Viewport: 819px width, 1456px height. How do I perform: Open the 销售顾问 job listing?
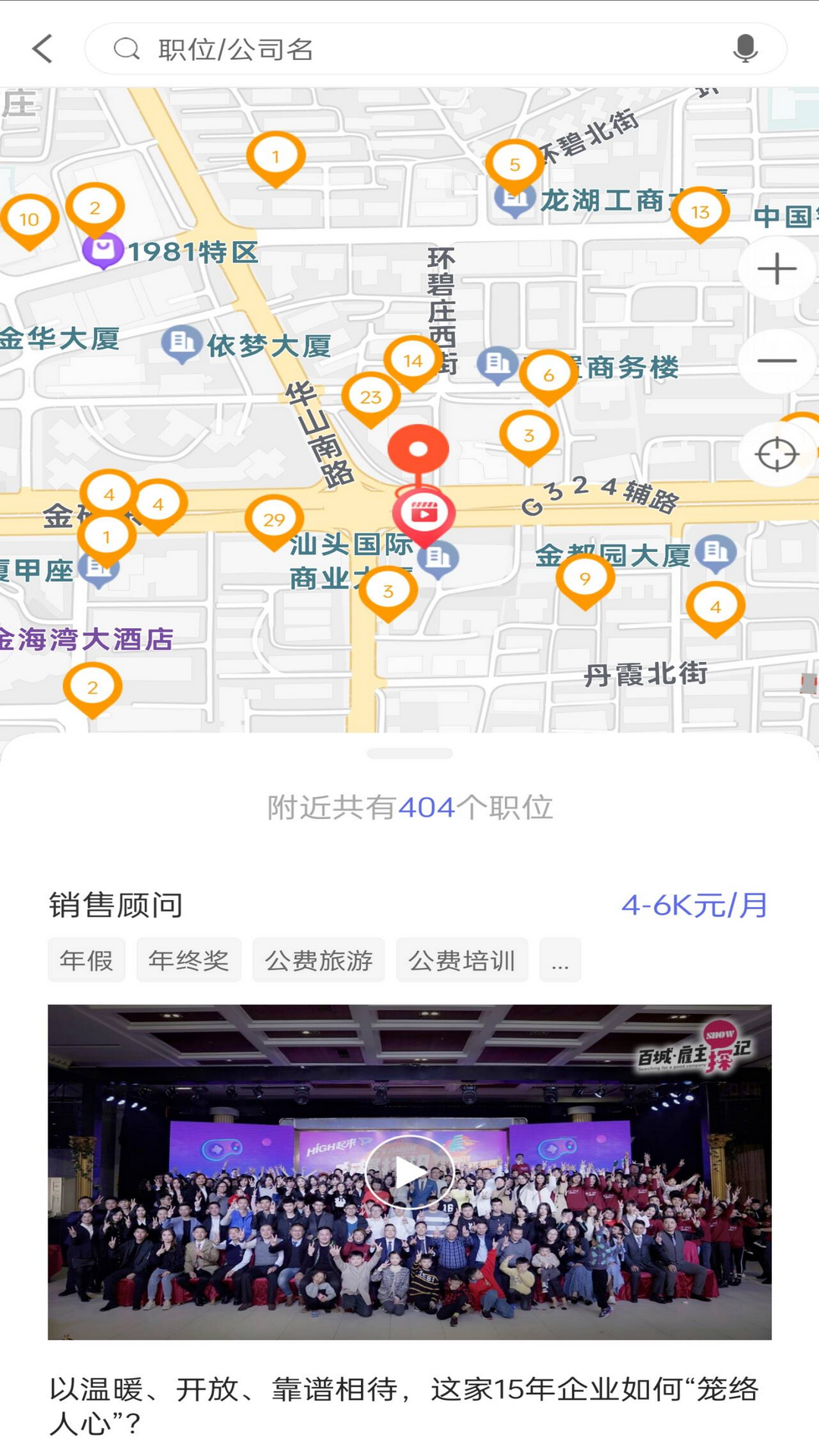115,905
